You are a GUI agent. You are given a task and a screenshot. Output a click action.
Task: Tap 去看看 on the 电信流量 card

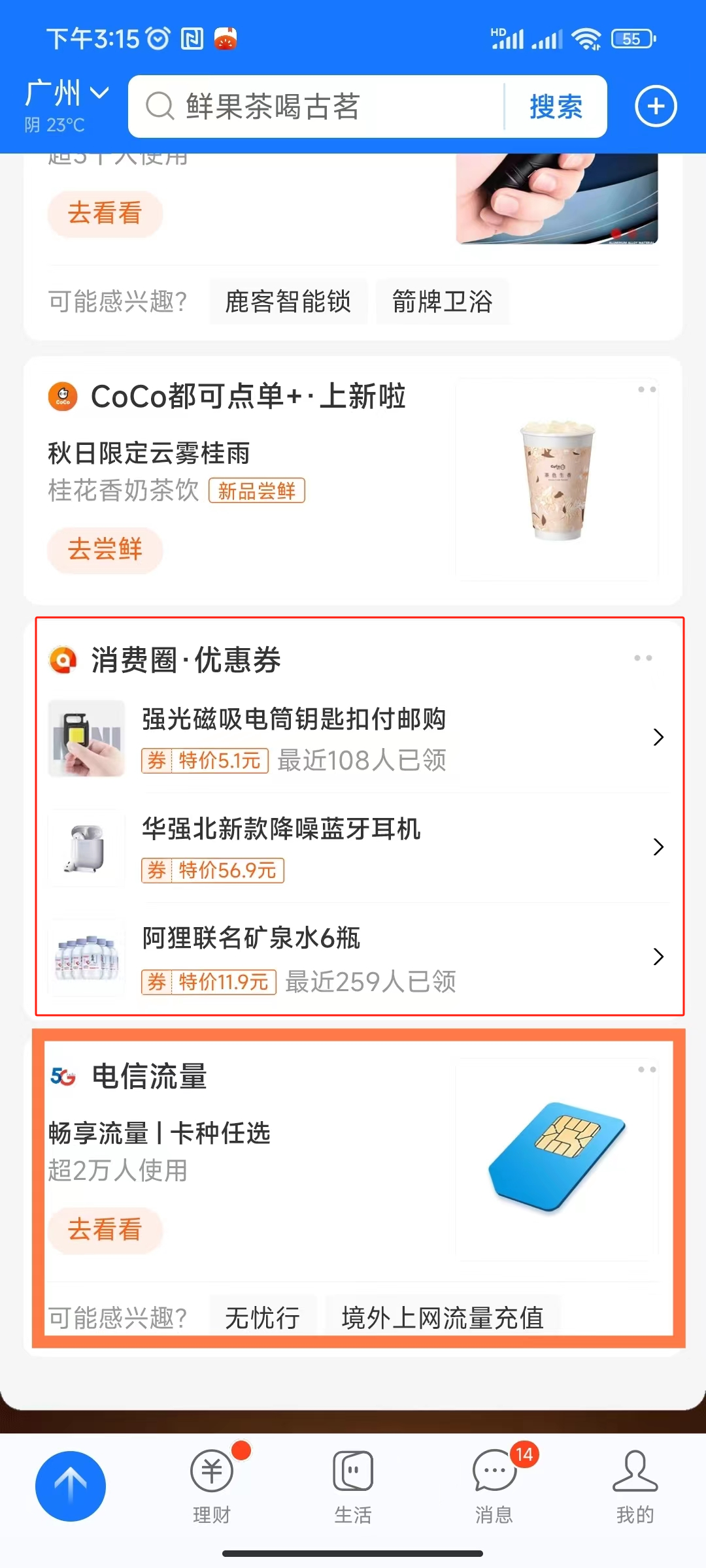pos(105,1230)
